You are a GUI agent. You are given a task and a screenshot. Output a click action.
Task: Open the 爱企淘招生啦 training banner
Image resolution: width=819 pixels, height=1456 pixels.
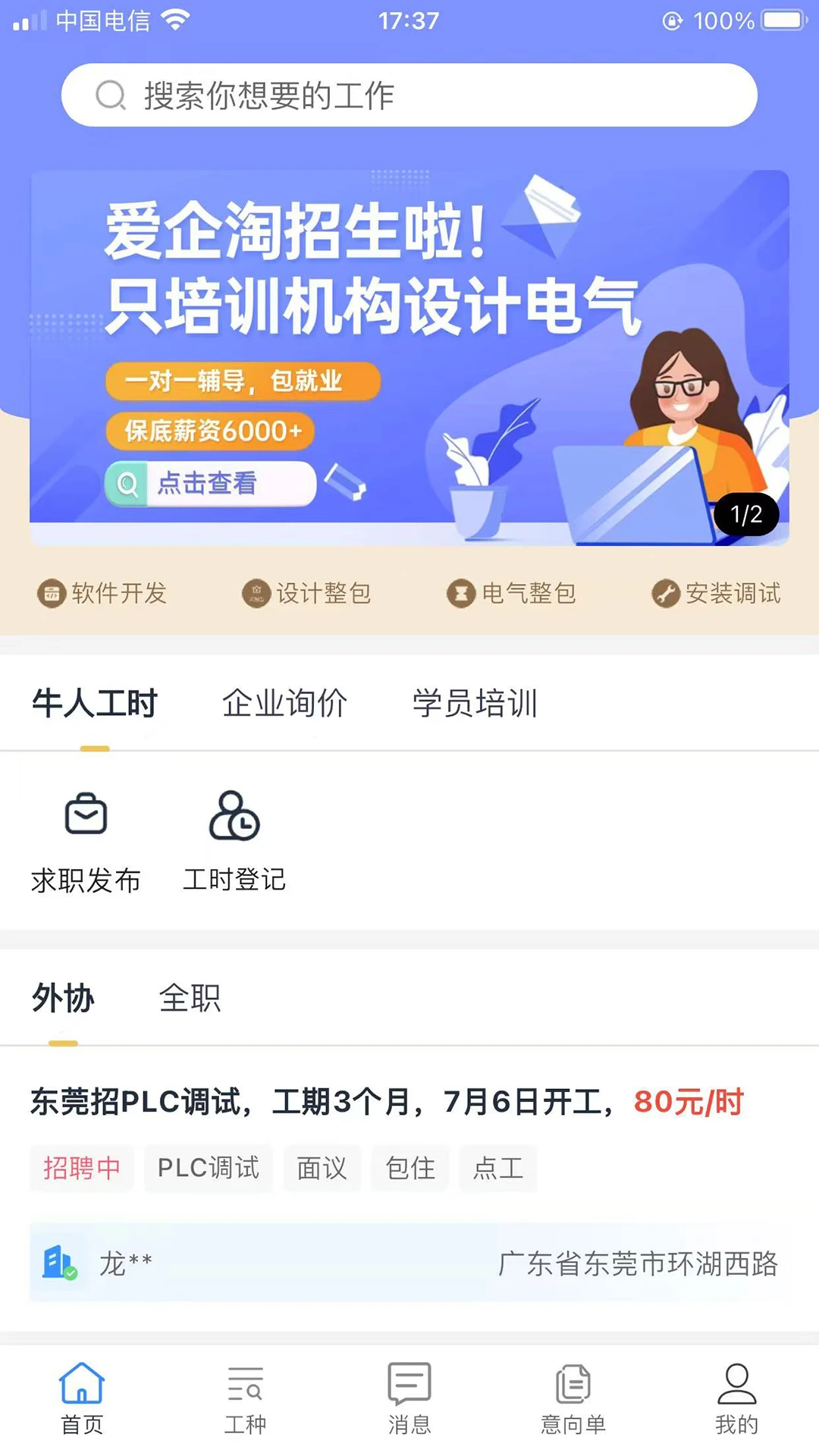409,356
